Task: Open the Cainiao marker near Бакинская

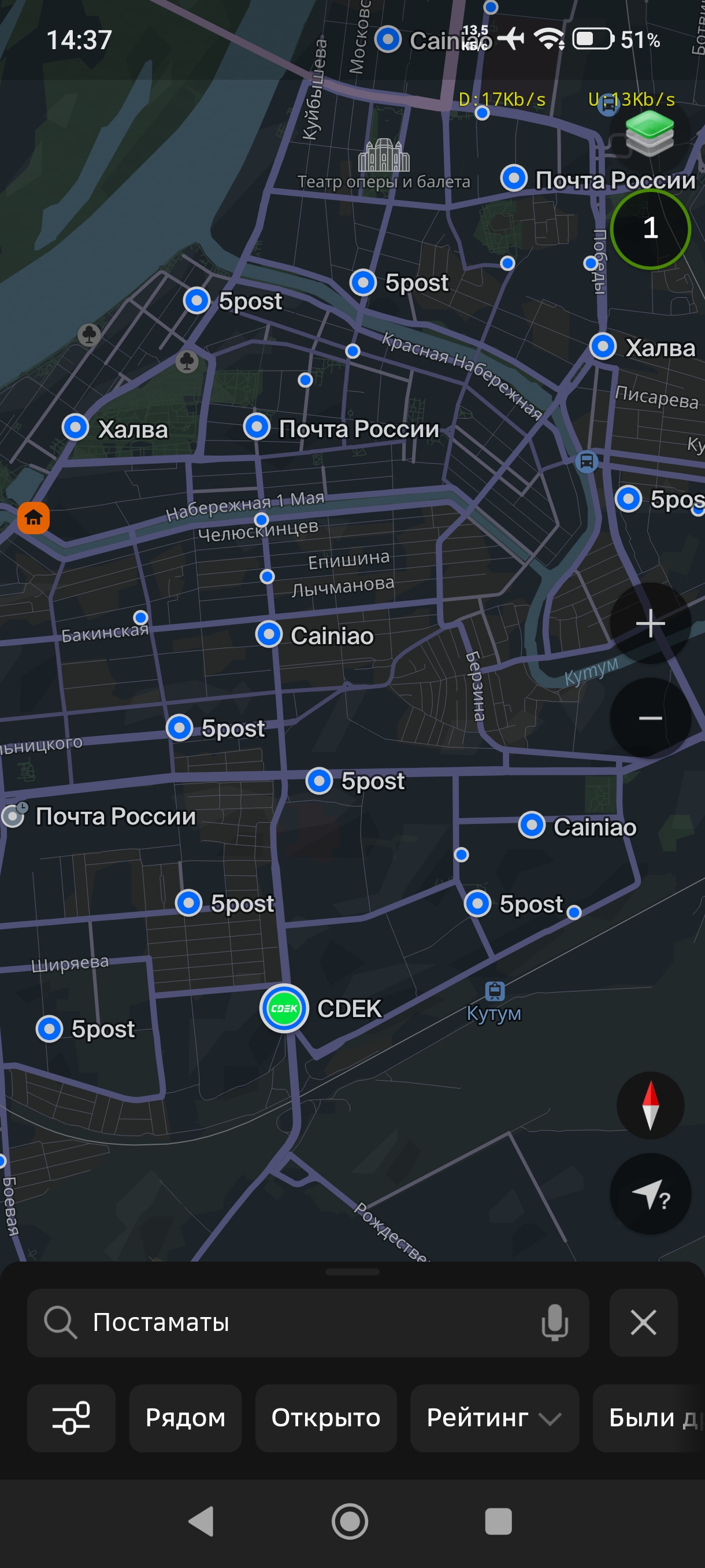Action: coord(268,634)
